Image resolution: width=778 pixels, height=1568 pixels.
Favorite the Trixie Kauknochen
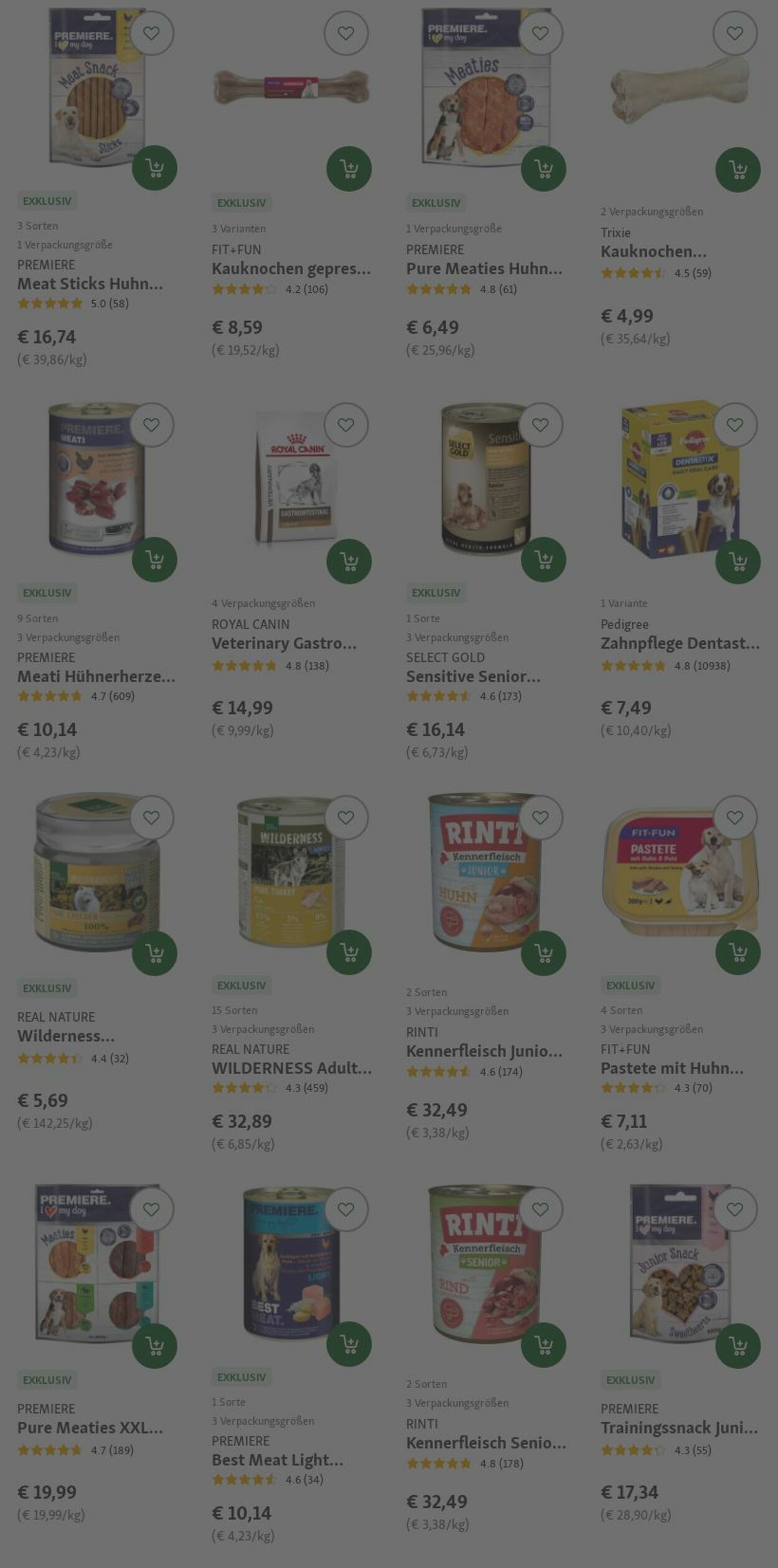point(735,33)
